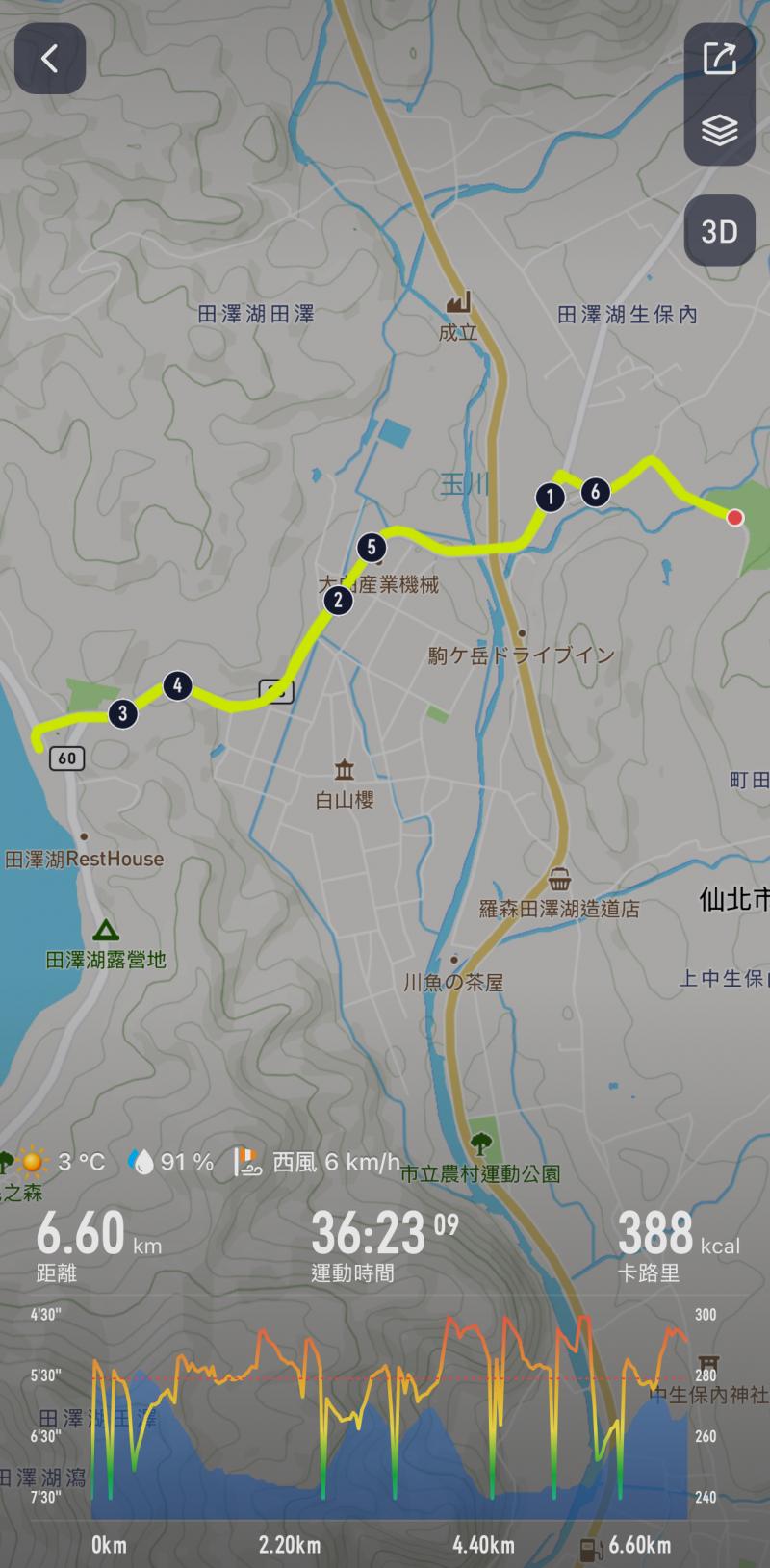Viewport: 770px width, 1568px height.
Task: Share this workout route
Action: tap(719, 59)
